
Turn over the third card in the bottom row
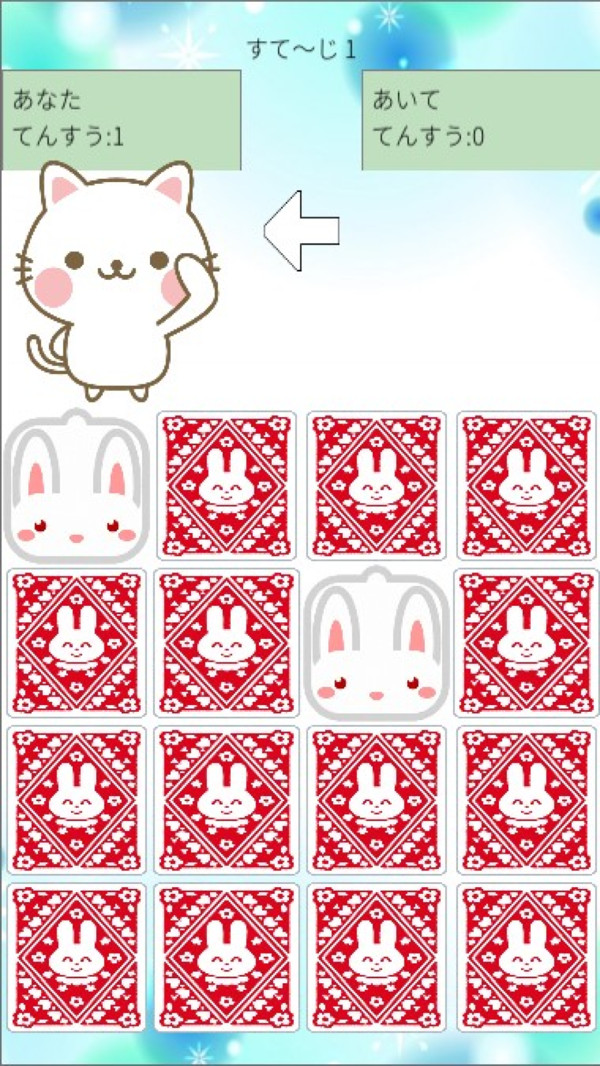point(376,957)
